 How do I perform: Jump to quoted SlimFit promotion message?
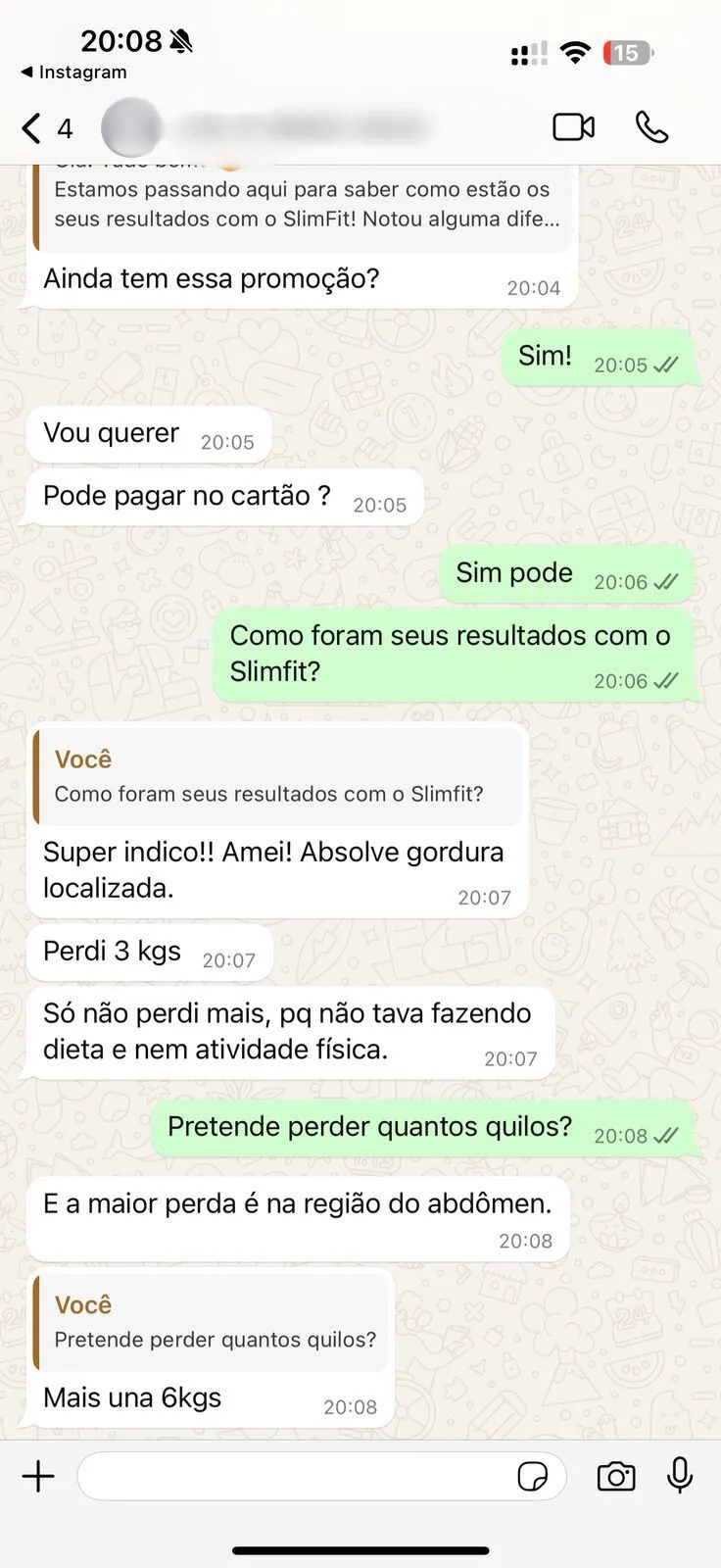(306, 205)
